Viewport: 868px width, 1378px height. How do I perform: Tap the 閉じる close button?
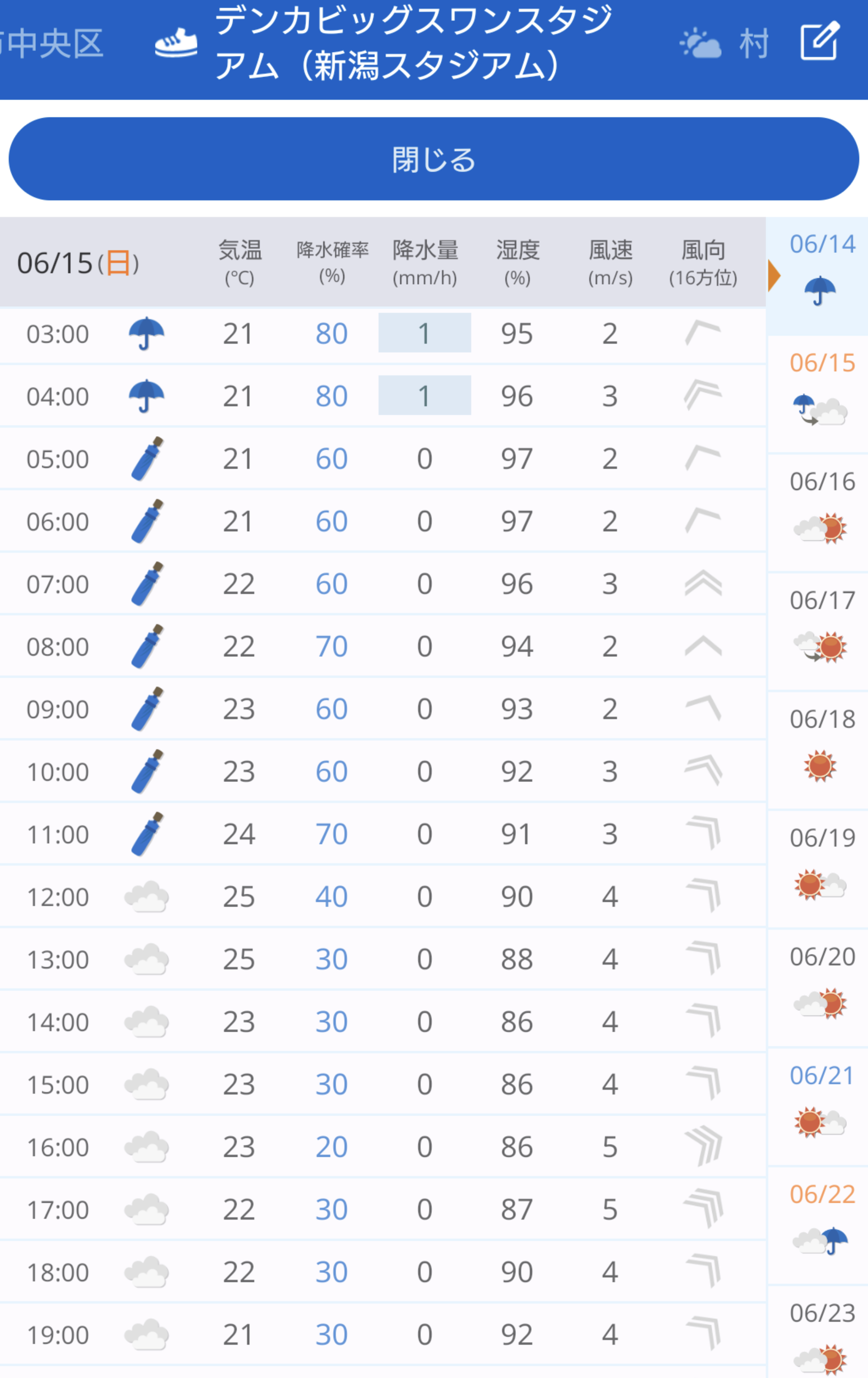point(433,159)
